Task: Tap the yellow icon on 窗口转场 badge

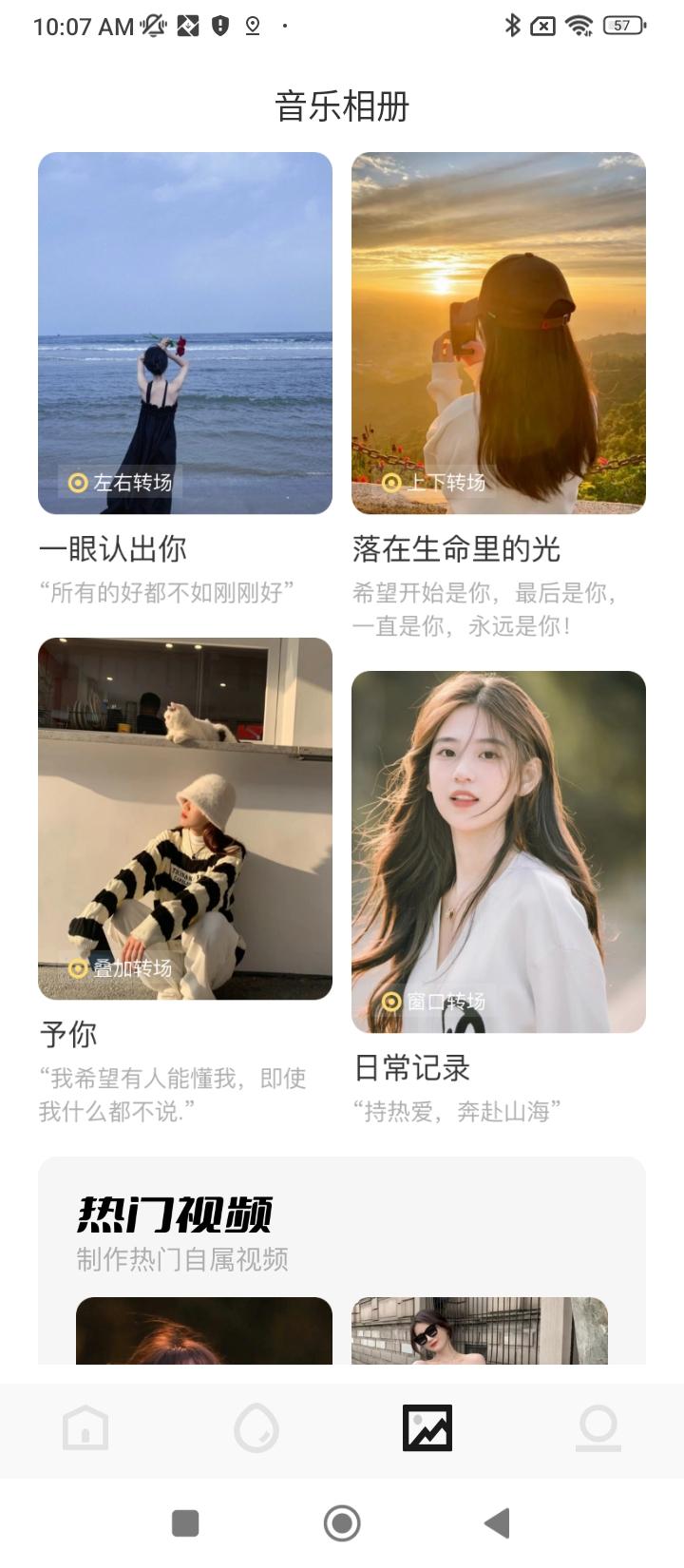Action: (x=390, y=1001)
